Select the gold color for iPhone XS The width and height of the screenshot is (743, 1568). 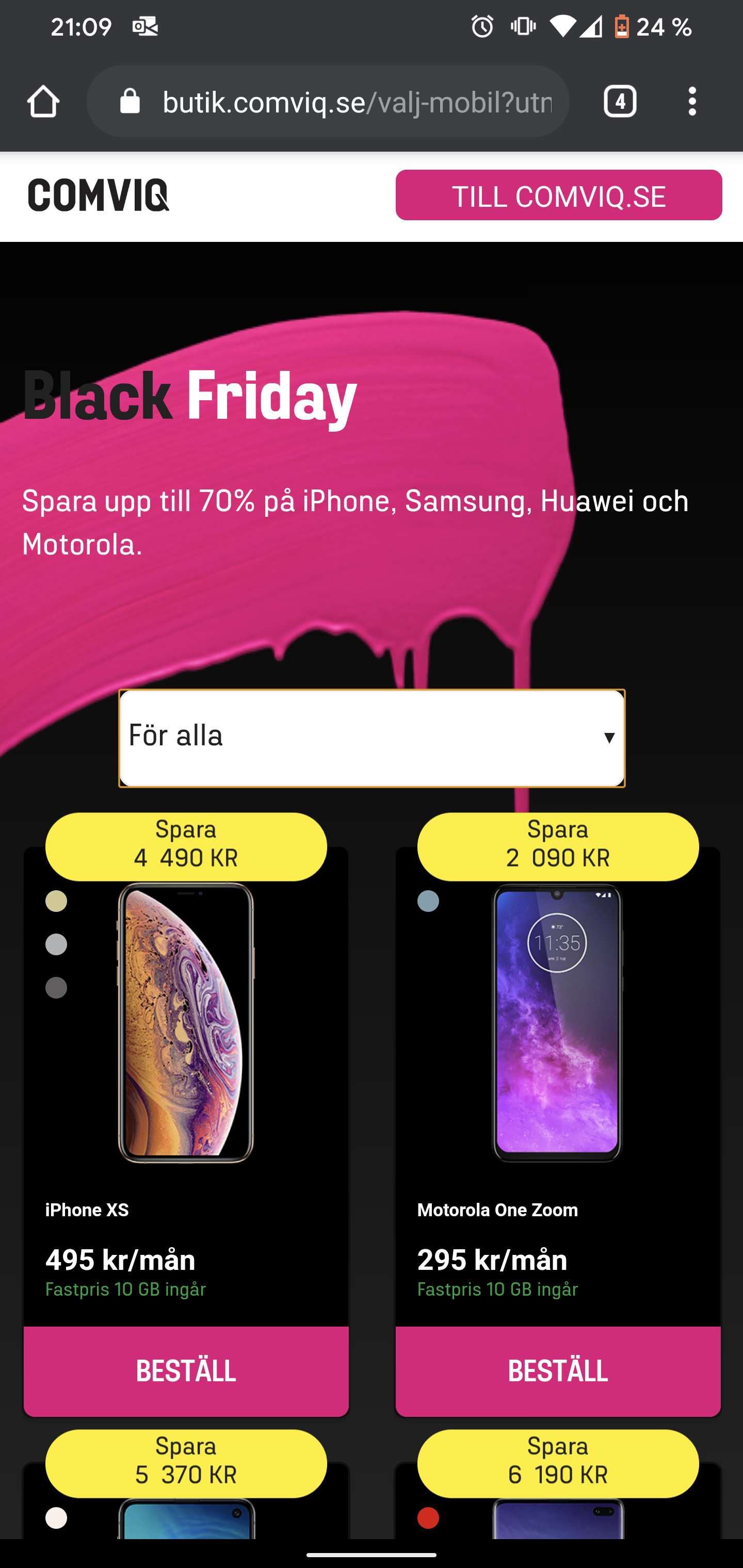click(x=56, y=901)
